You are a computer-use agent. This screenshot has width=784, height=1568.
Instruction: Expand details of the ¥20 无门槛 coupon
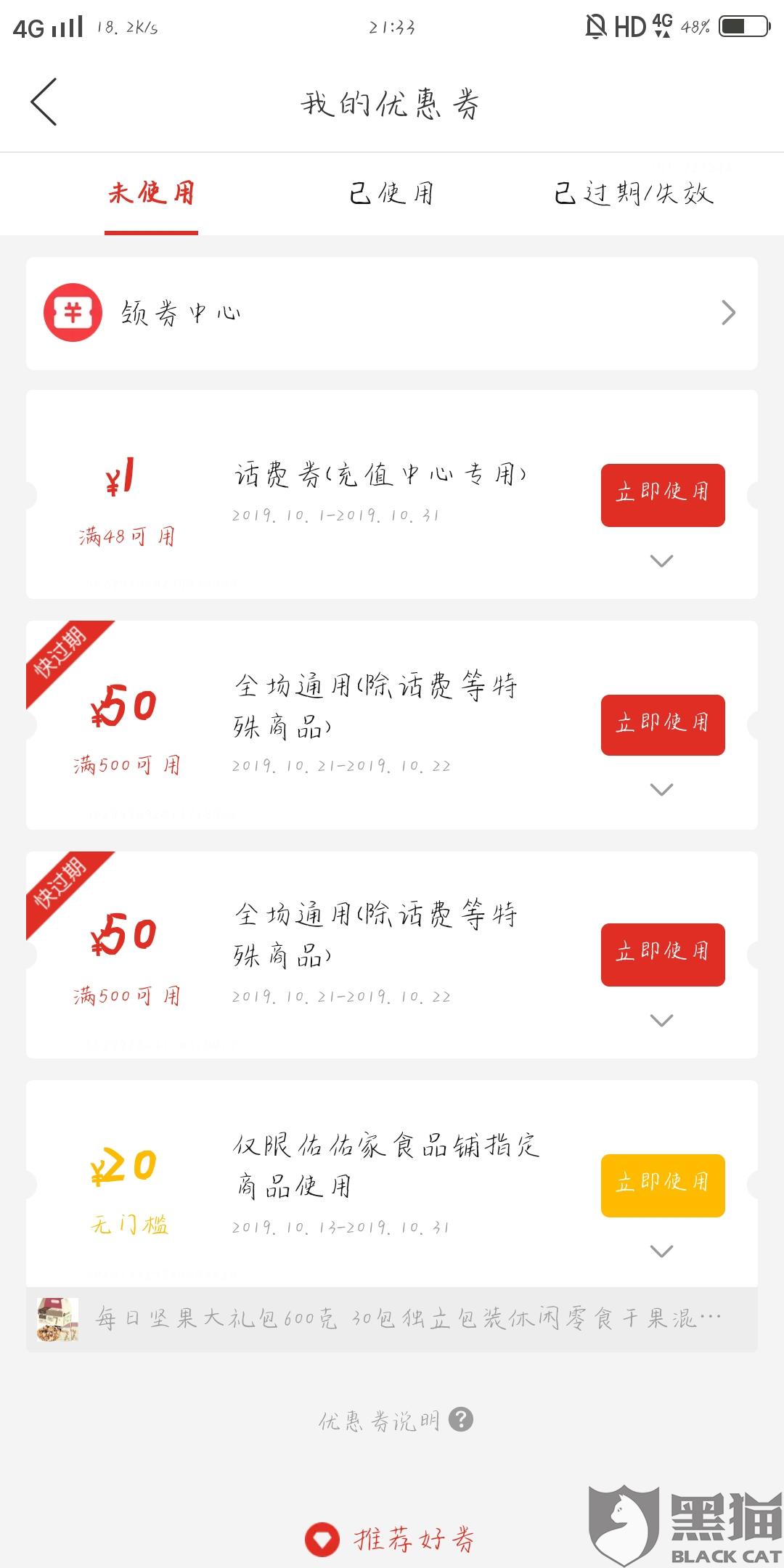coord(661,1251)
